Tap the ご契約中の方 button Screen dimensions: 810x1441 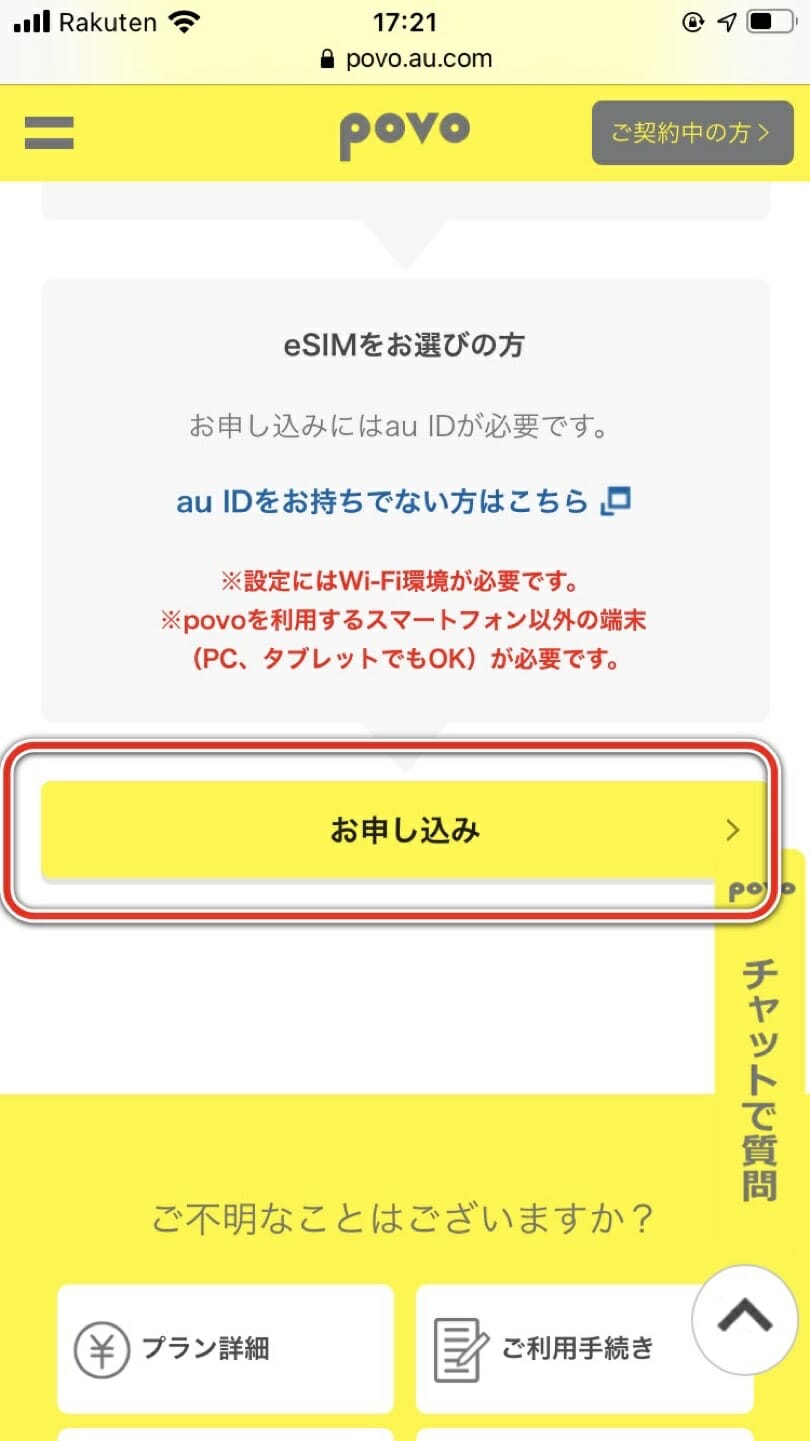[x=691, y=133]
